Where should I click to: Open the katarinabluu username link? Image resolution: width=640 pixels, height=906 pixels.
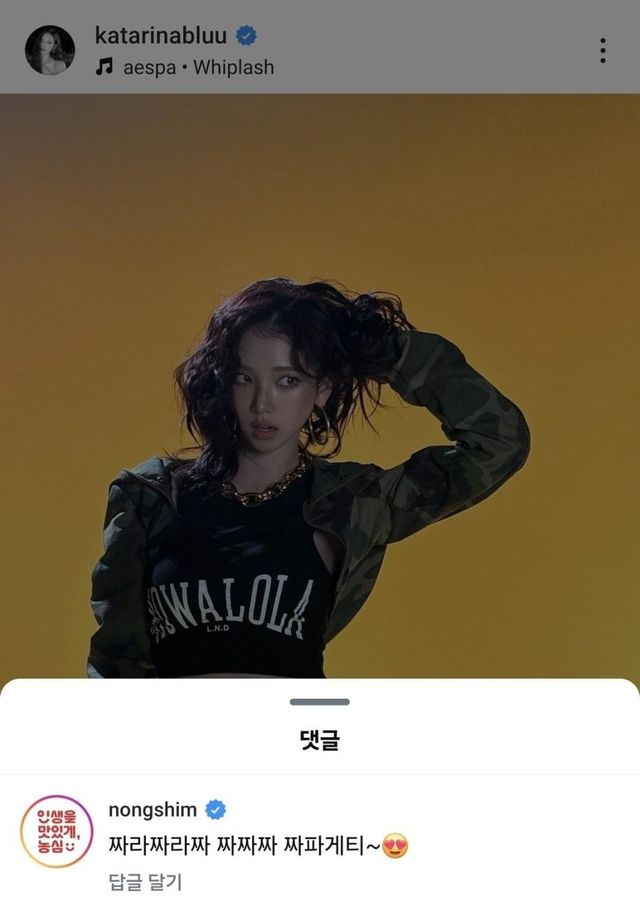point(160,36)
